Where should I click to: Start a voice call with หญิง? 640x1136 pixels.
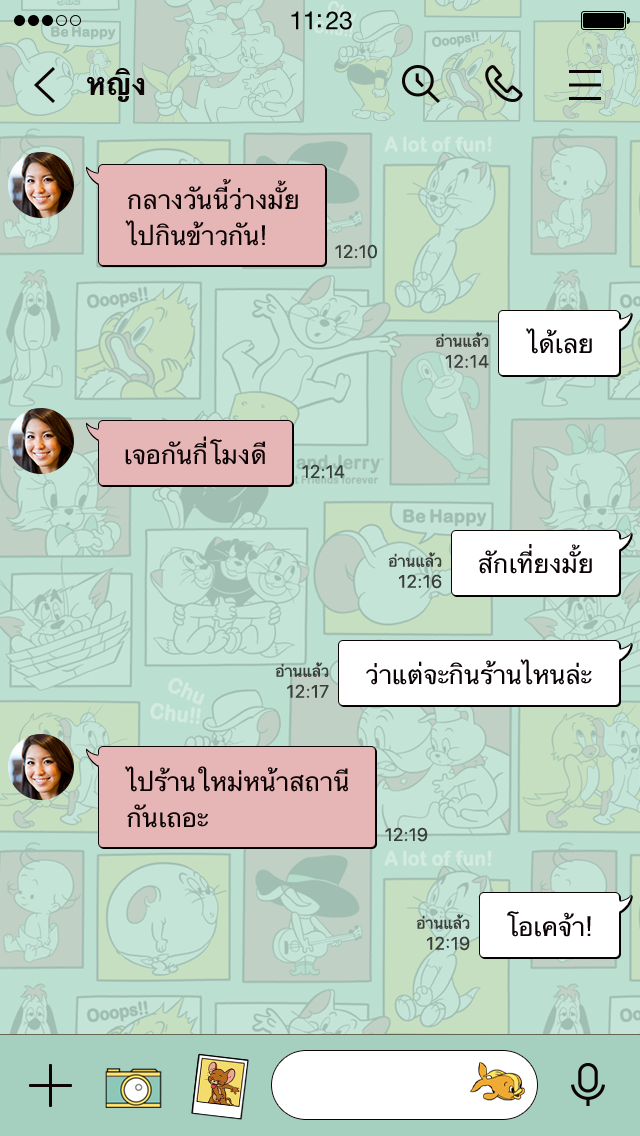click(503, 85)
